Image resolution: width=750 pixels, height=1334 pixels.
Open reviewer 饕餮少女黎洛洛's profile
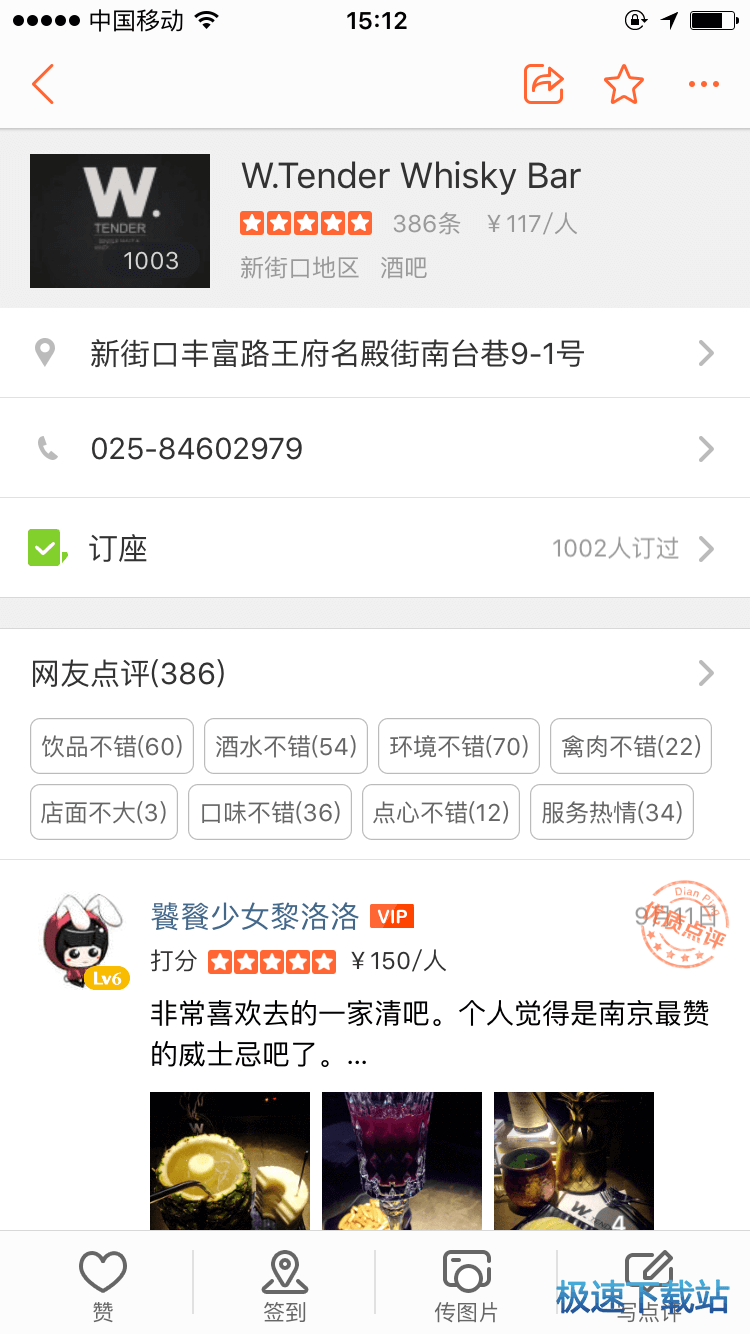(x=254, y=916)
